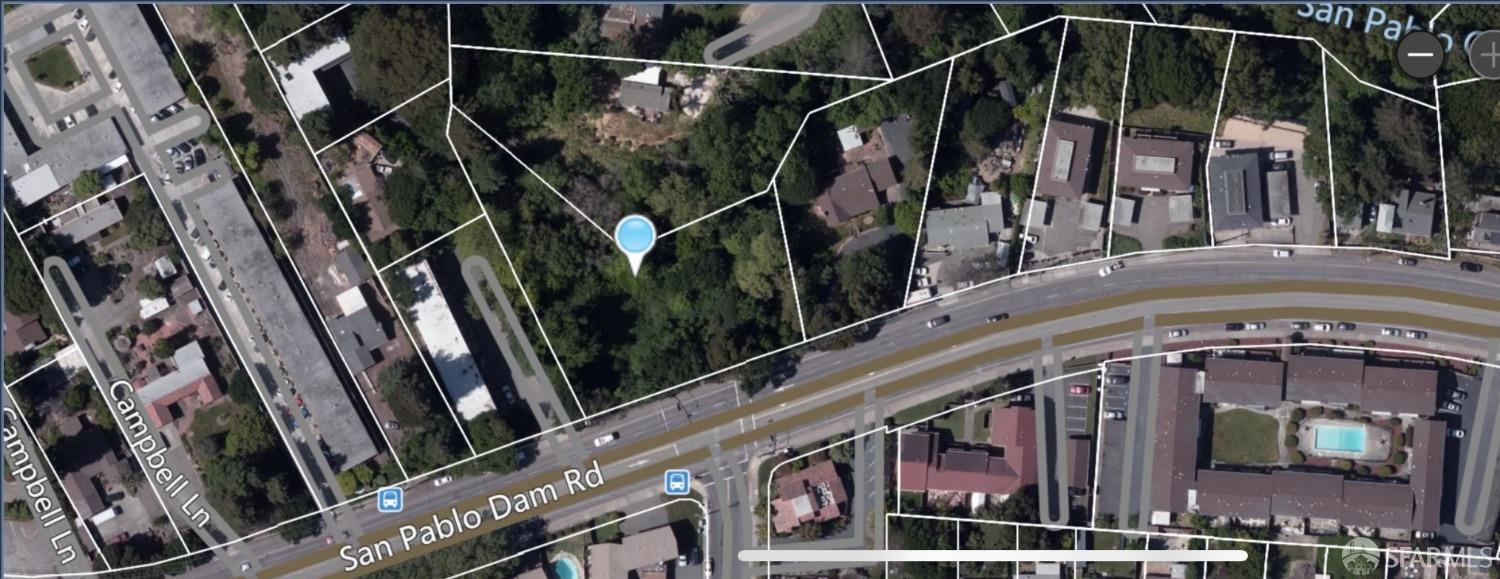The width and height of the screenshot is (1500, 579).
Task: Zoom out the map with minus button
Action: 1420,55
